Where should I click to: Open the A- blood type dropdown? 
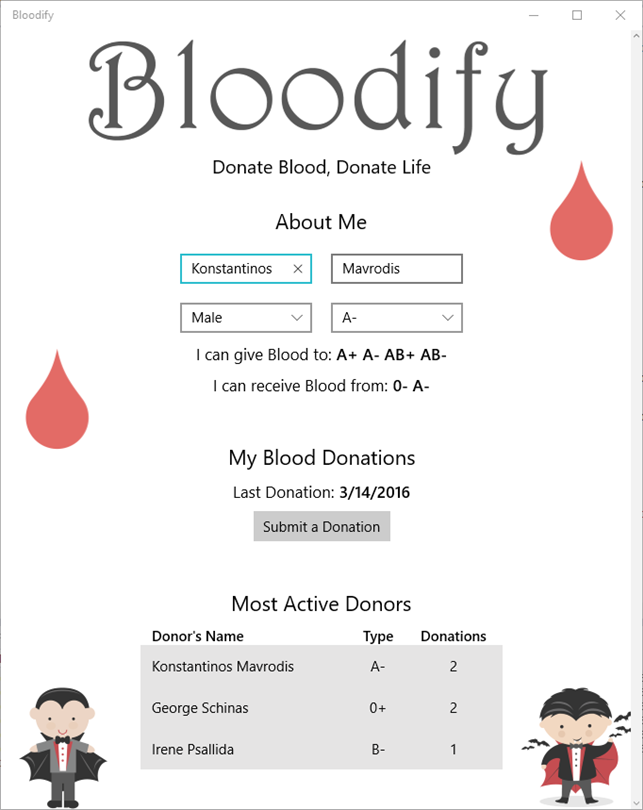pyautogui.click(x=396, y=318)
